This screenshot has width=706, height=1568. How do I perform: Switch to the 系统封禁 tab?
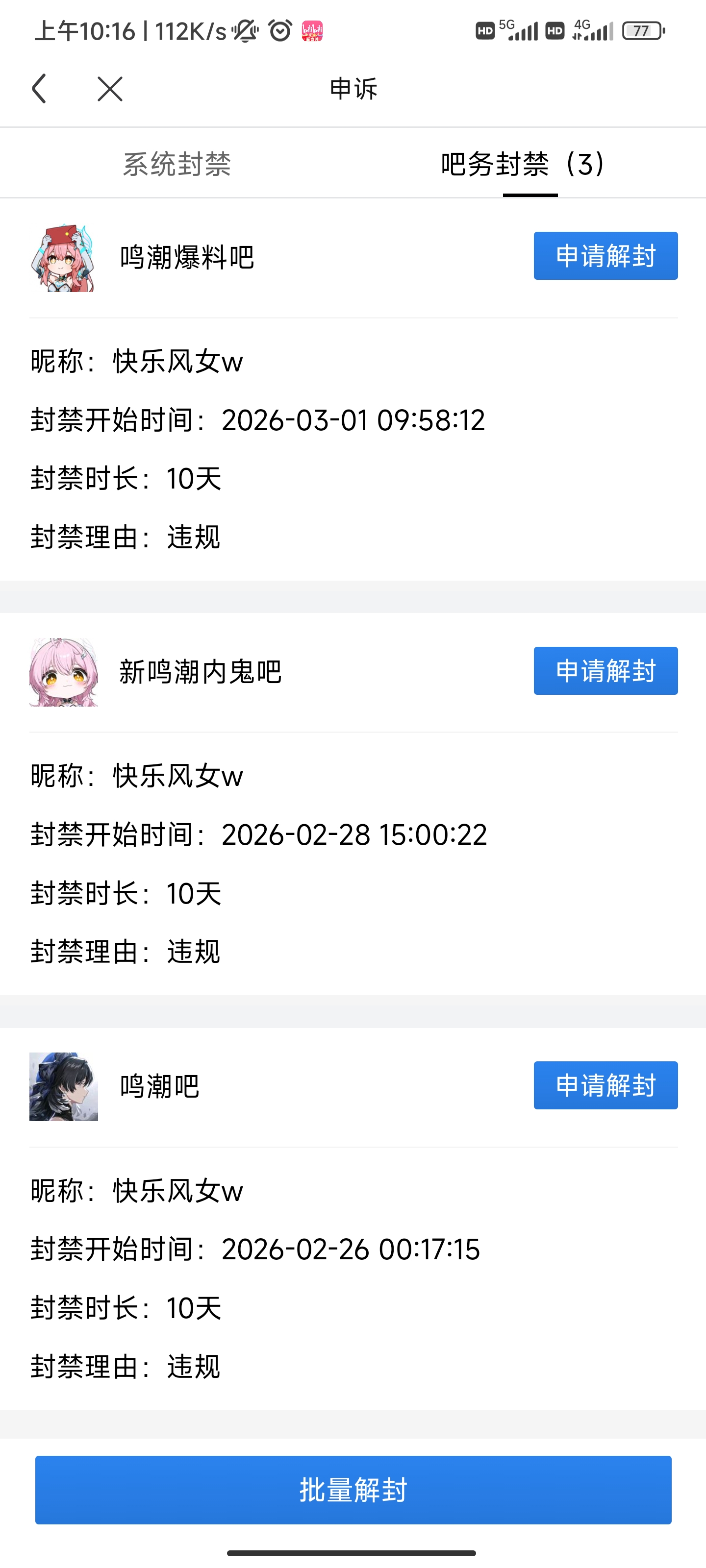click(176, 164)
